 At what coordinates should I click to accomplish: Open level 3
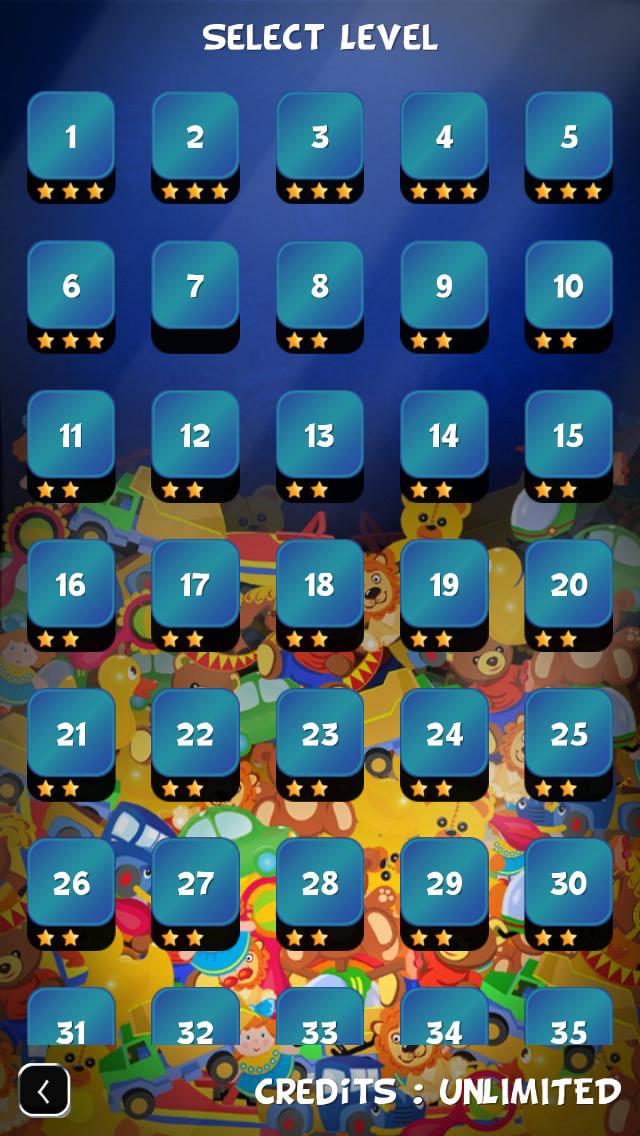click(320, 138)
